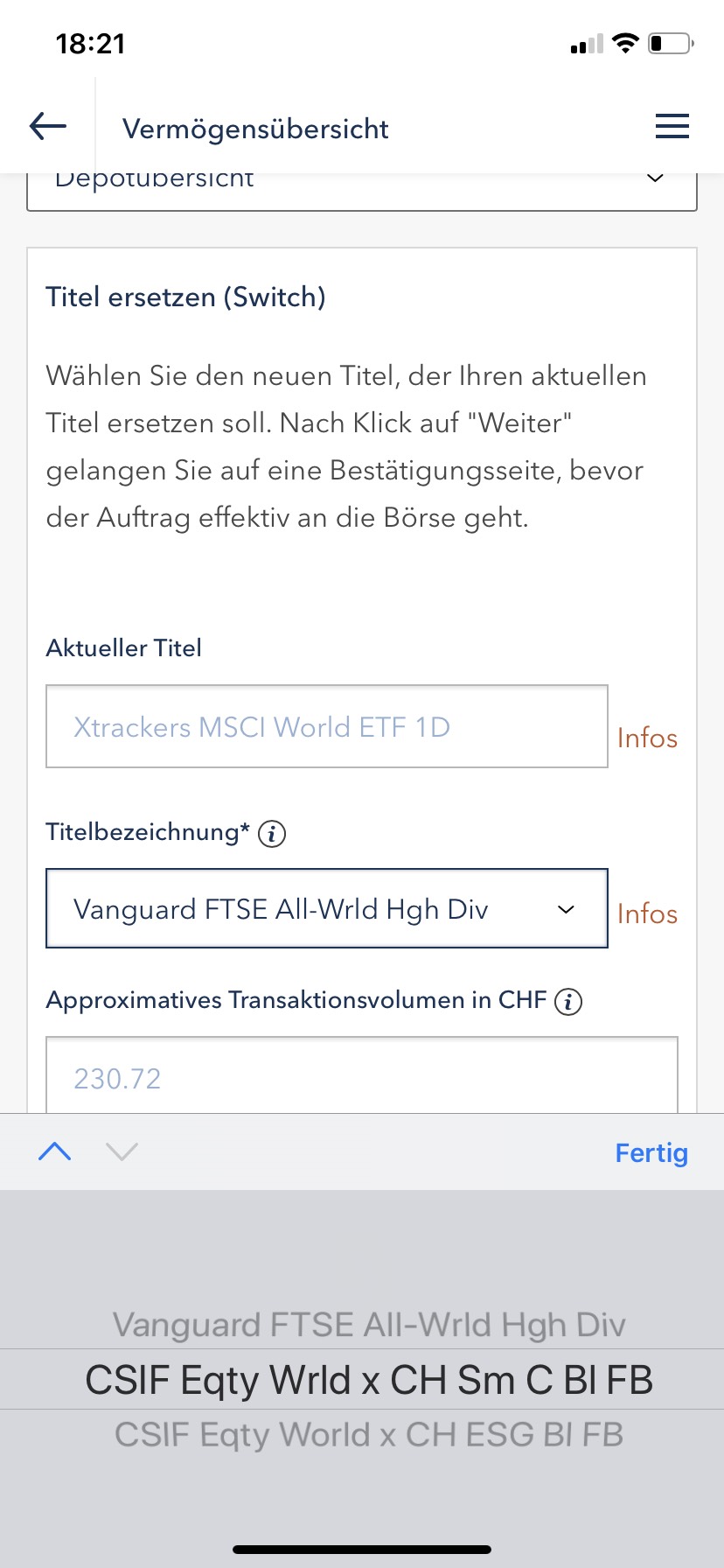
Task: Go back with the arrow icon
Action: tap(48, 126)
